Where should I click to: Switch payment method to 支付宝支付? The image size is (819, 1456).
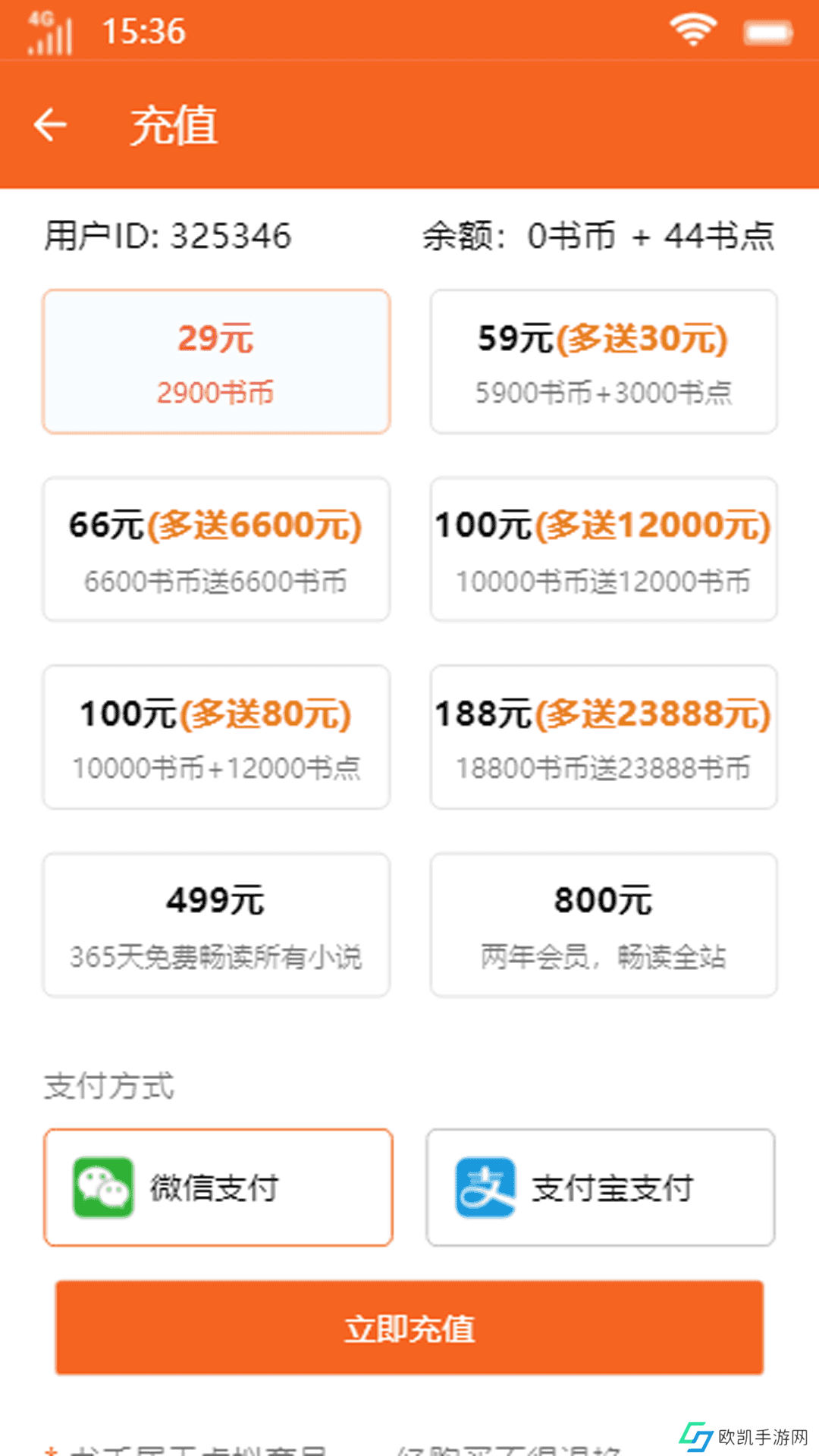pyautogui.click(x=601, y=1188)
